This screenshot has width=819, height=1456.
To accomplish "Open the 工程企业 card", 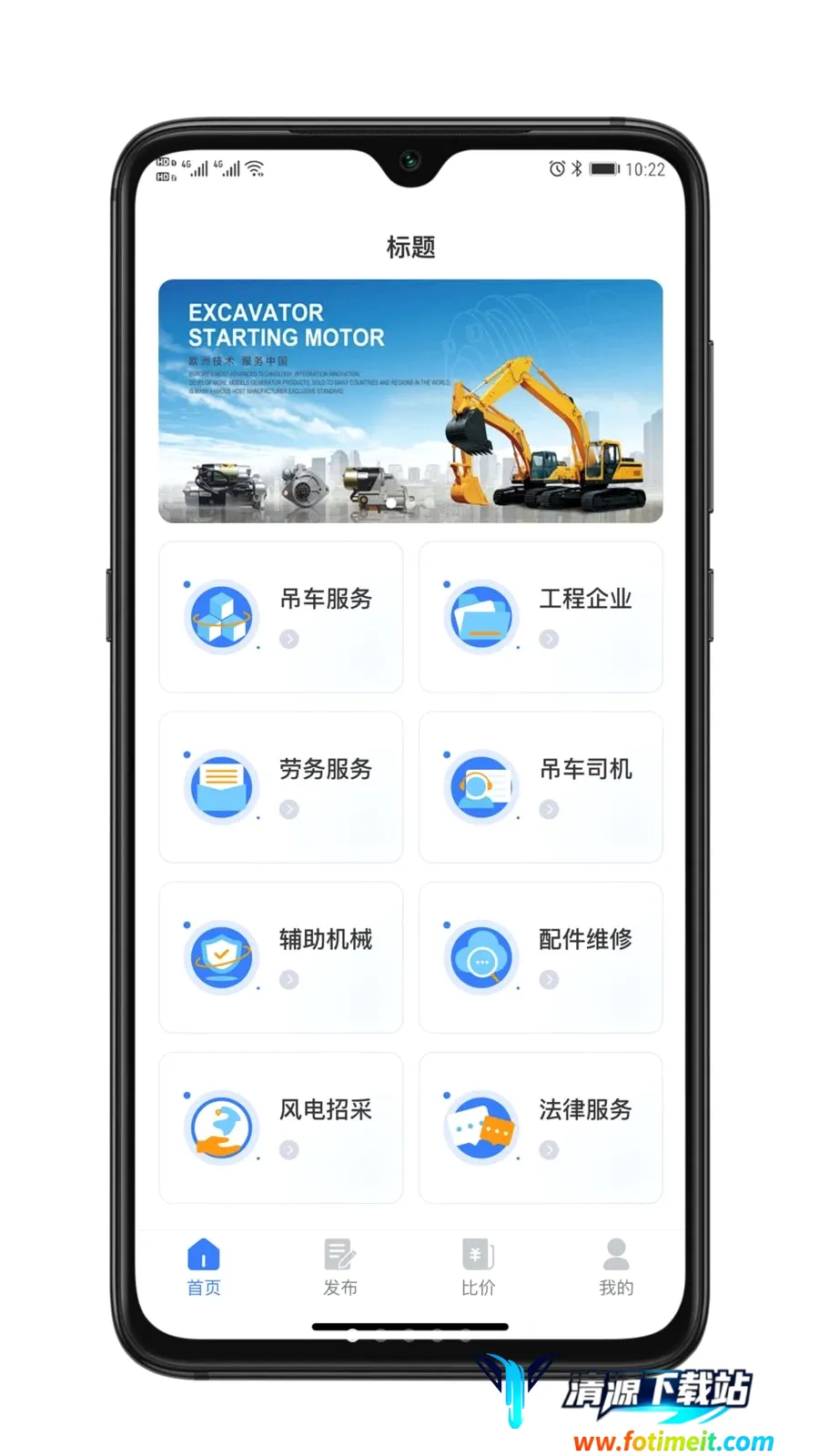I will click(541, 617).
